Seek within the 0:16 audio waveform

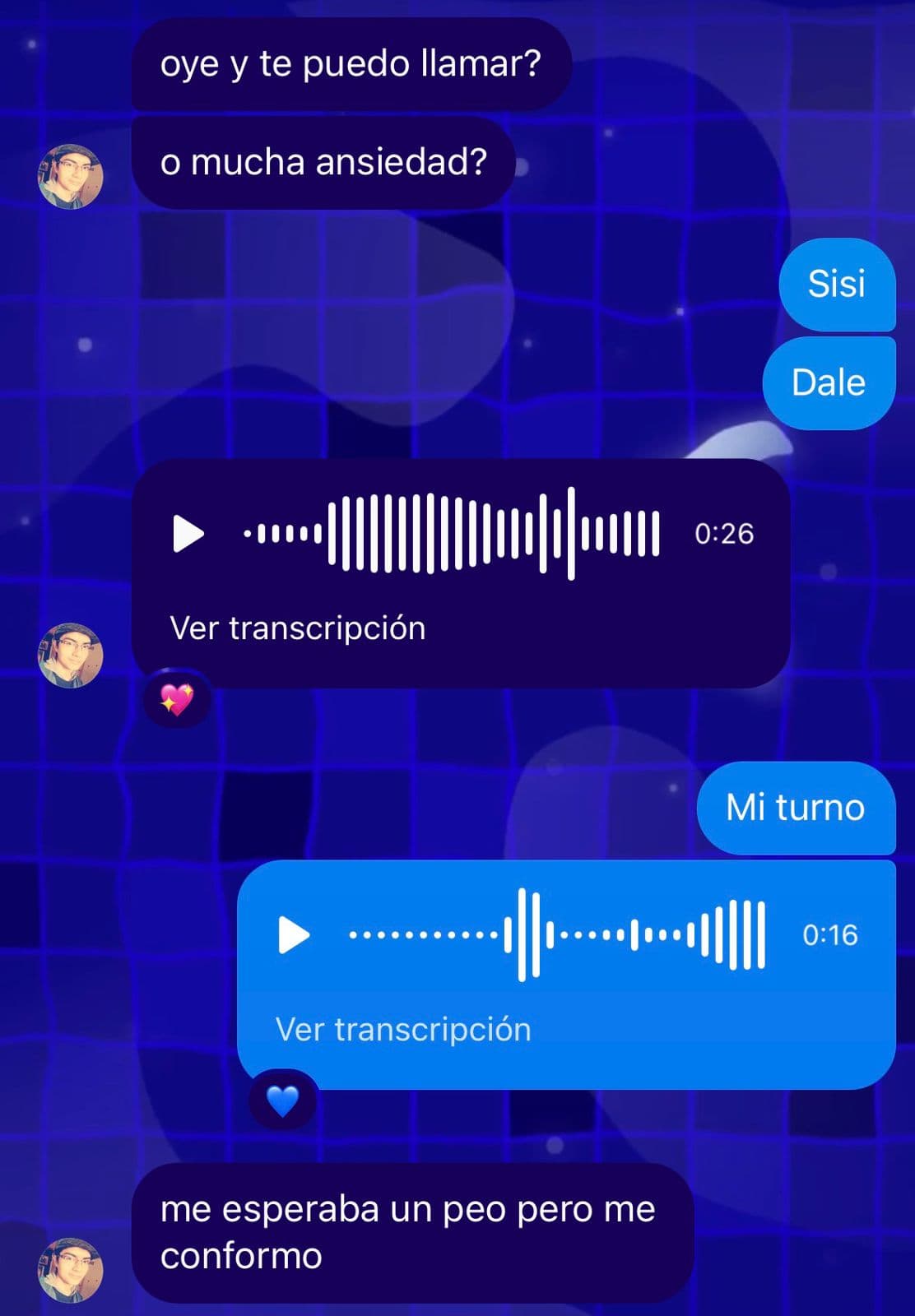coord(557,935)
